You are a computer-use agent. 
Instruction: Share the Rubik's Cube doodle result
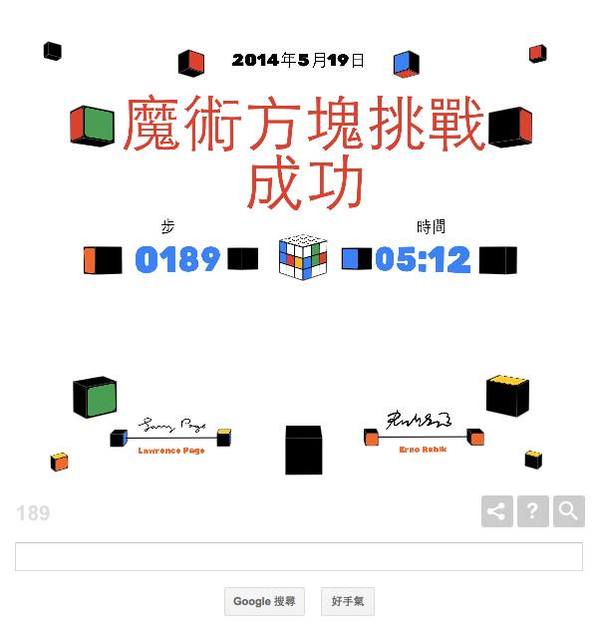496,511
